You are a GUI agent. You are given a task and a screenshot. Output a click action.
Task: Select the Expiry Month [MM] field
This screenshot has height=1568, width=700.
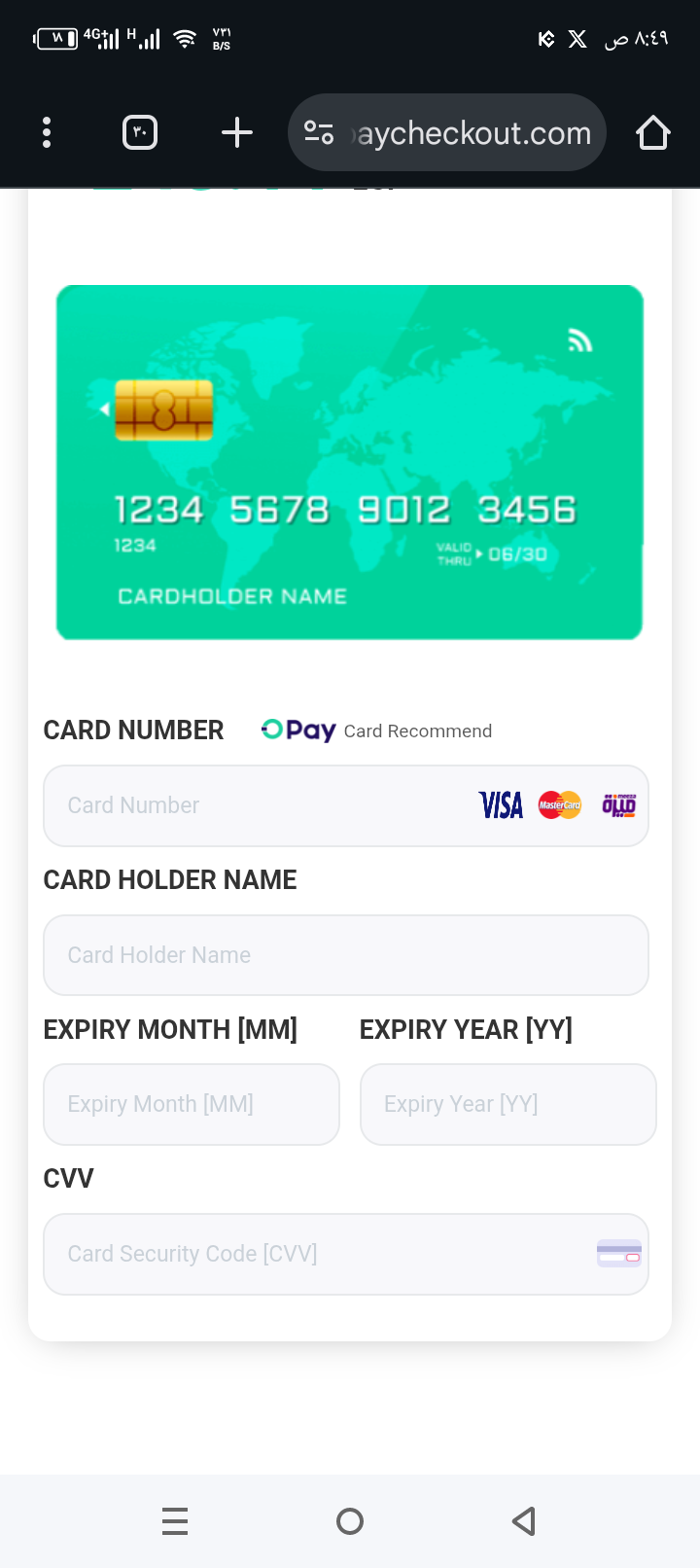pyautogui.click(x=192, y=1104)
